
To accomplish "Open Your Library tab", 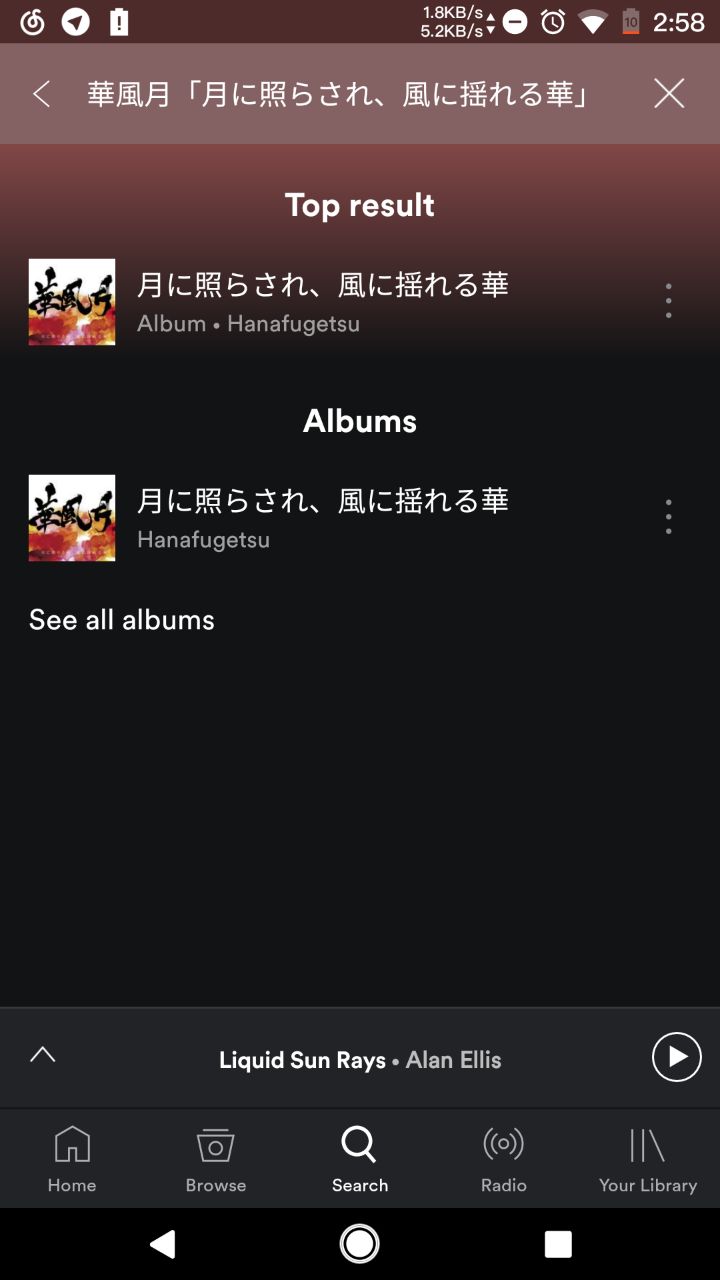I will pos(648,1159).
